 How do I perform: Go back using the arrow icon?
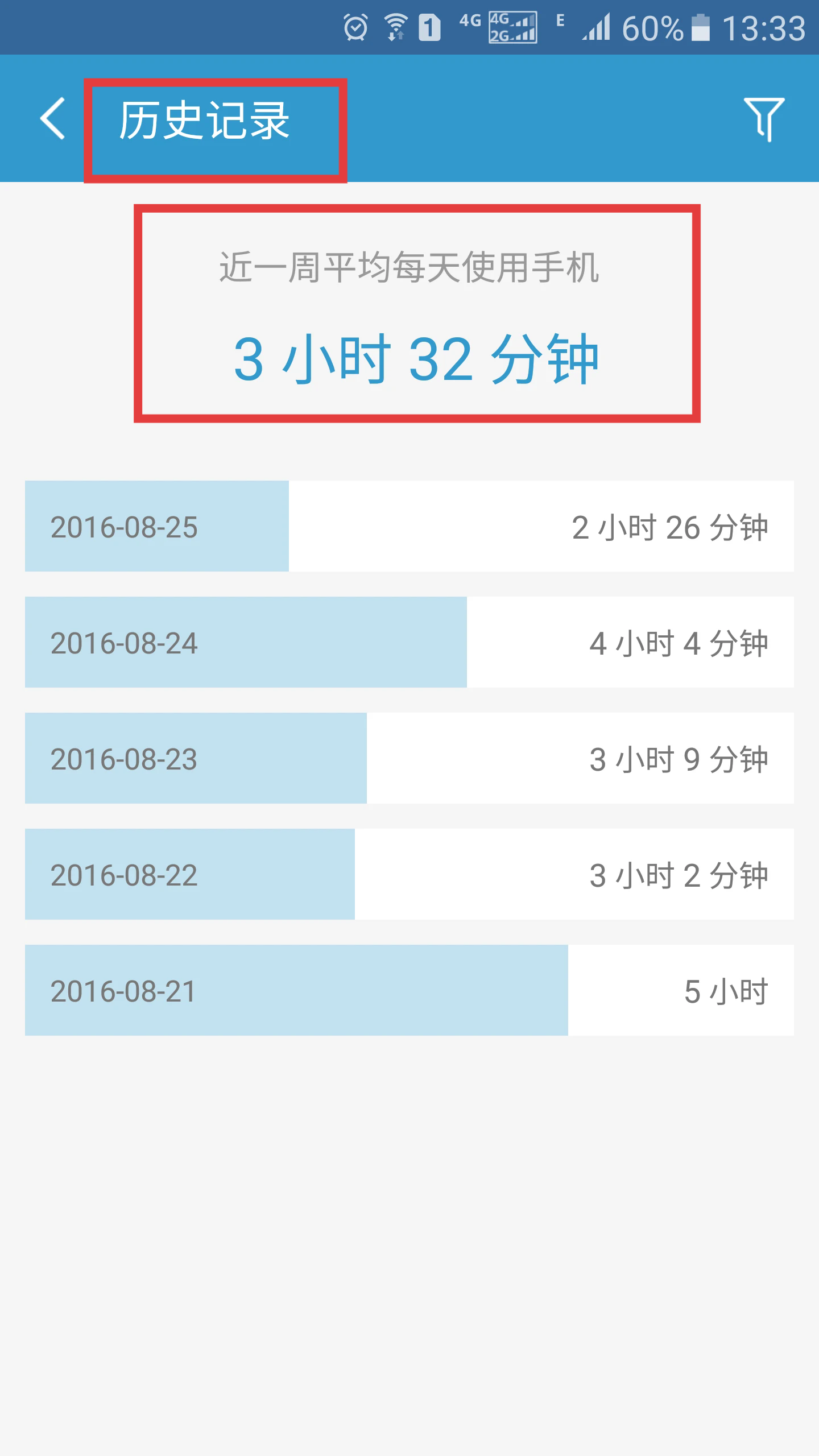(52, 118)
